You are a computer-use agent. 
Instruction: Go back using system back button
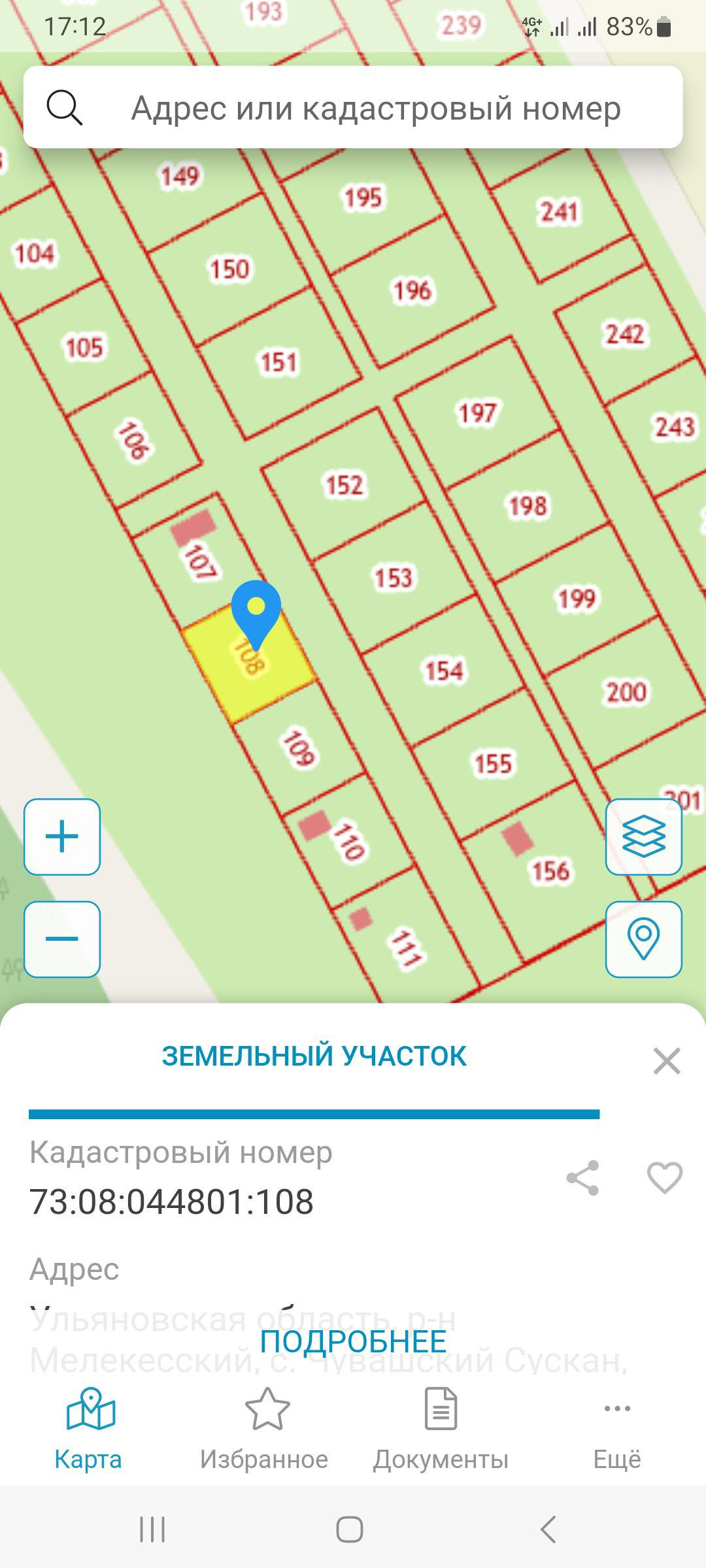coord(548,1529)
